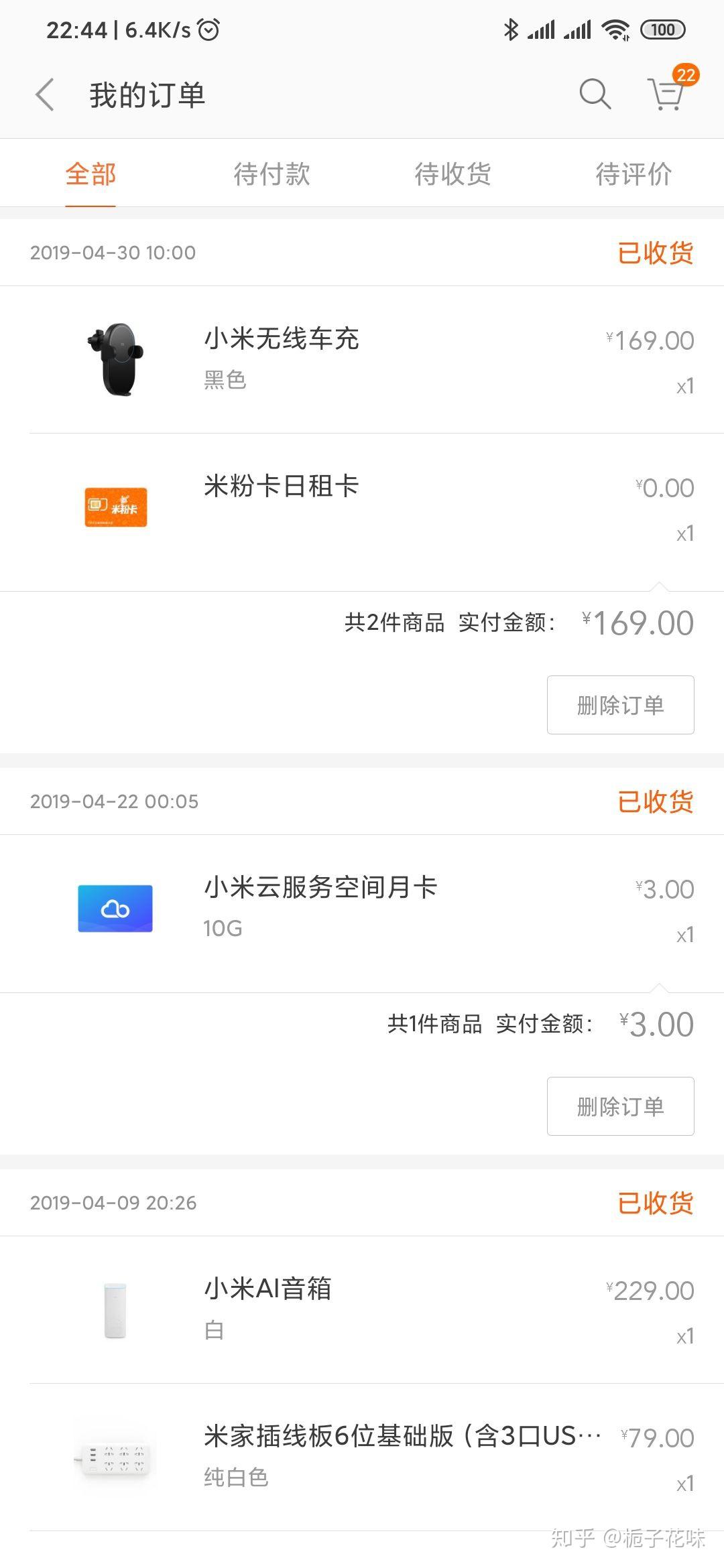Switch to the 待评价 tab
Image resolution: width=724 pixels, height=1568 pixels.
click(633, 174)
